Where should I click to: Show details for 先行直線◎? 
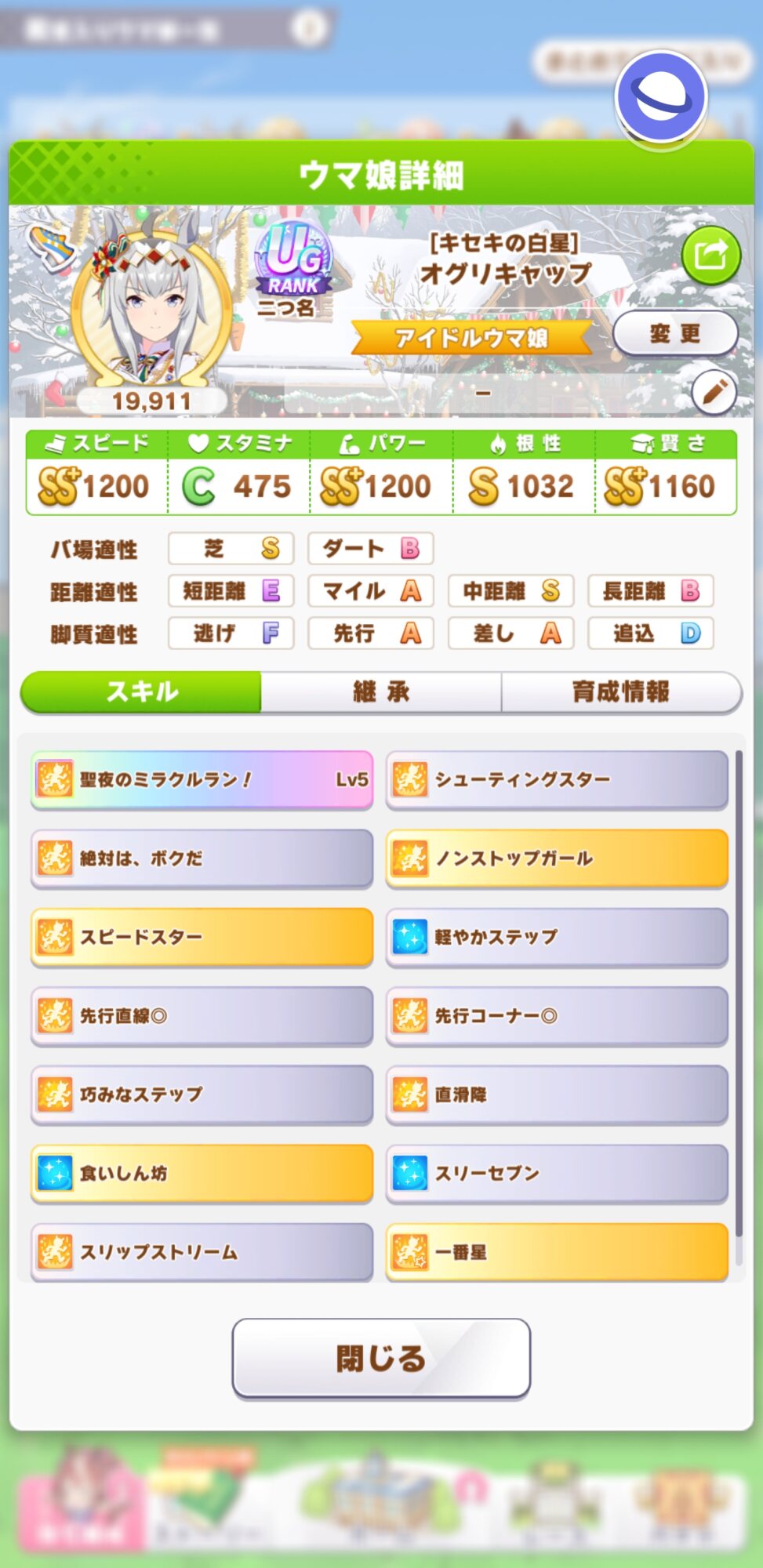pos(202,1016)
